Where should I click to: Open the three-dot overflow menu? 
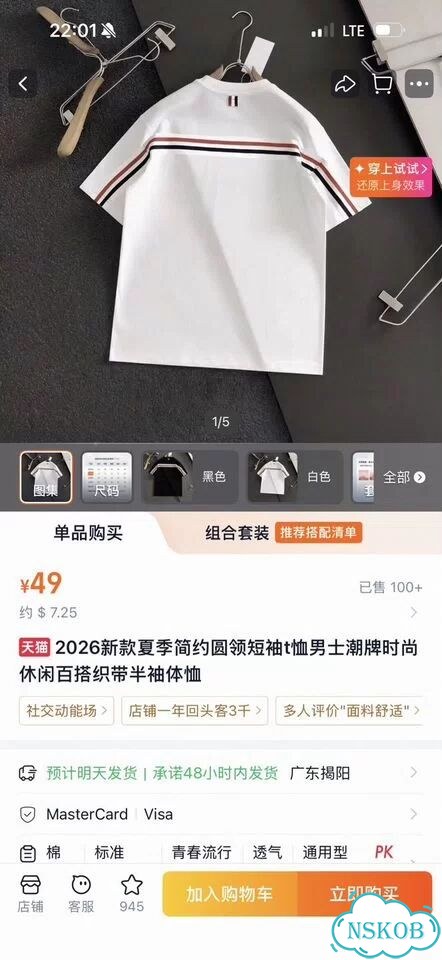pyautogui.click(x=419, y=83)
